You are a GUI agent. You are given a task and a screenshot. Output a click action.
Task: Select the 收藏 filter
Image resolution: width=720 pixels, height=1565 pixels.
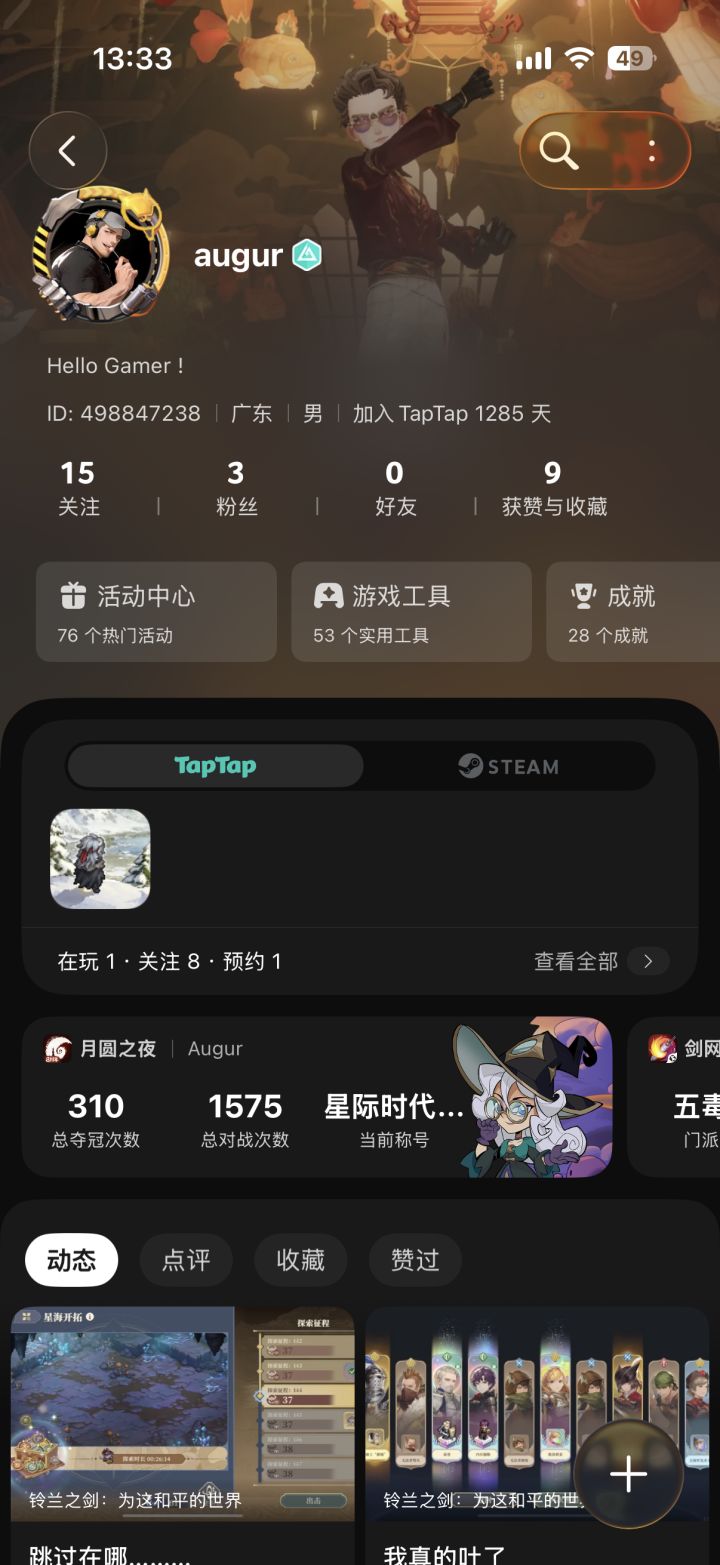(301, 1259)
